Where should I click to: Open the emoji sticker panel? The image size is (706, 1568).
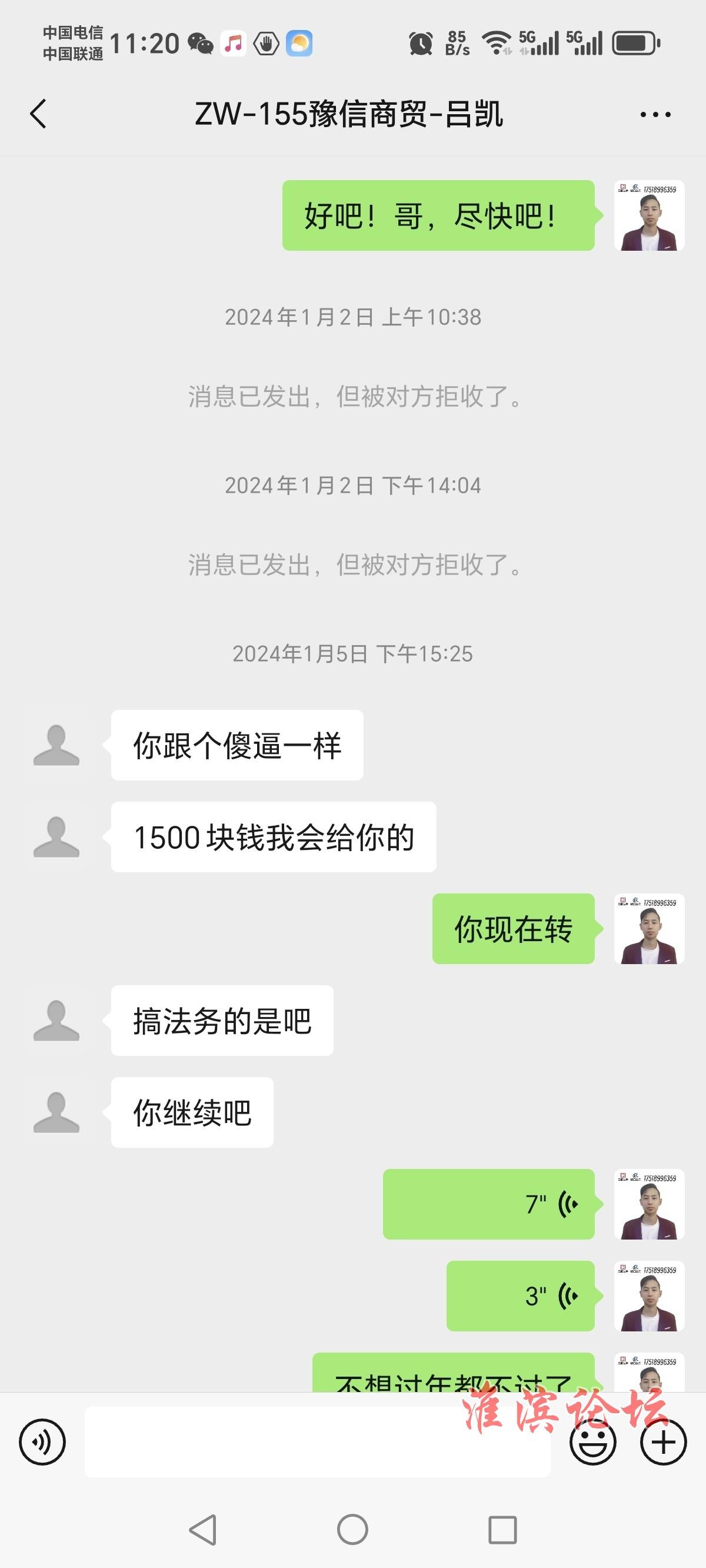pos(593,1442)
